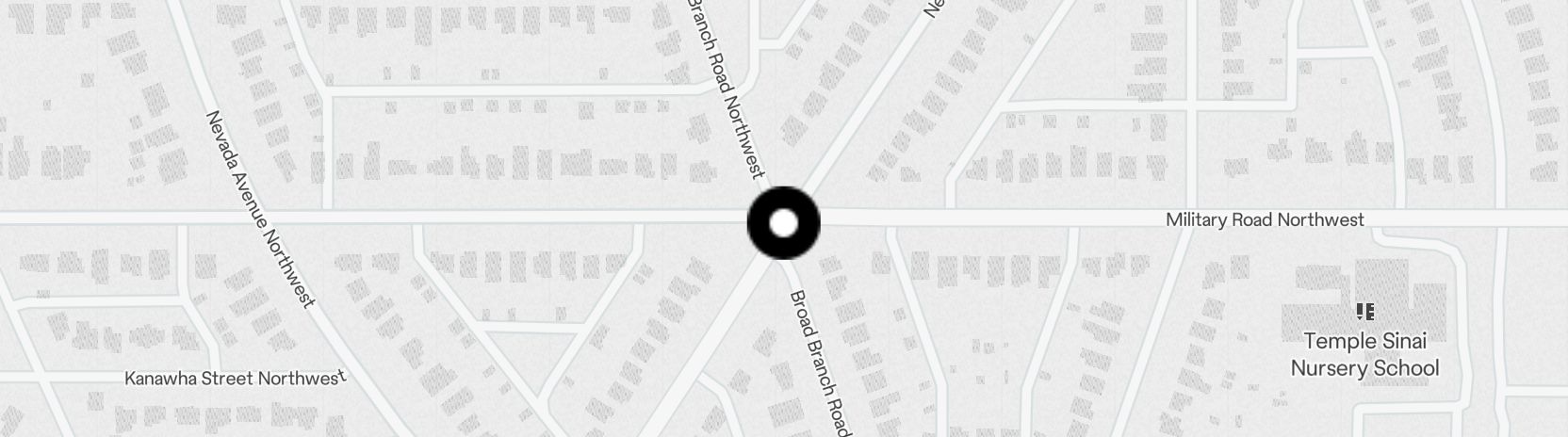Open Temple Sinai Nursery School place marker
This screenshot has width=1568, height=437.
click(1364, 312)
